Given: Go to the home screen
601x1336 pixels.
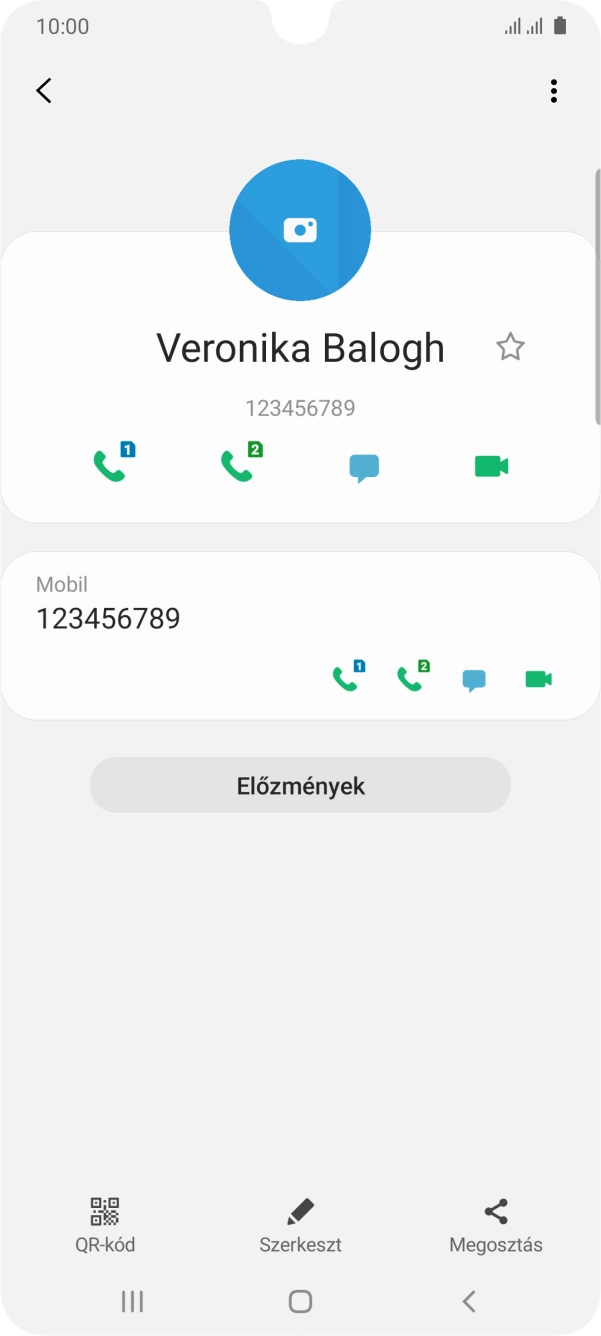Looking at the screenshot, I should pos(300,1301).
